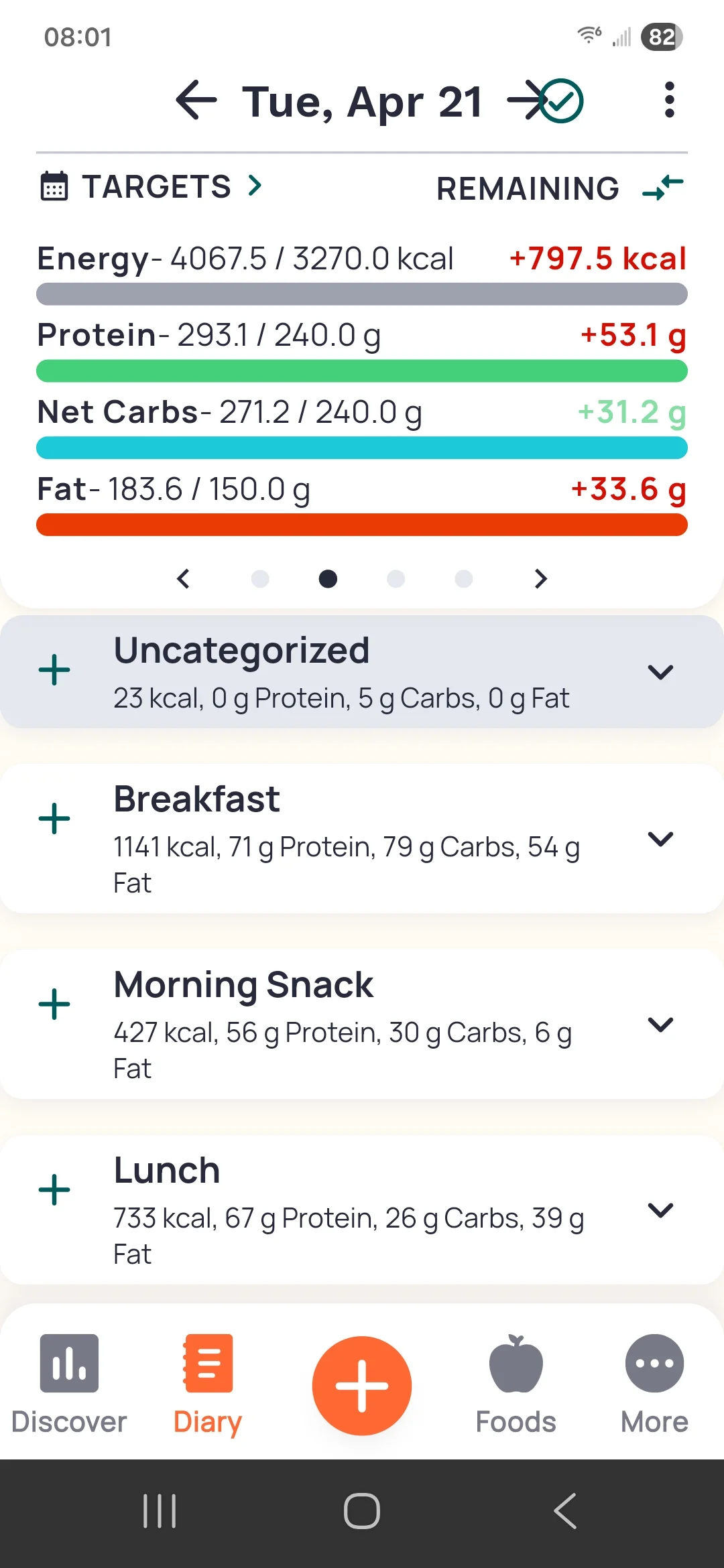Expand the Lunch section
The width and height of the screenshot is (724, 1568).
660,1210
